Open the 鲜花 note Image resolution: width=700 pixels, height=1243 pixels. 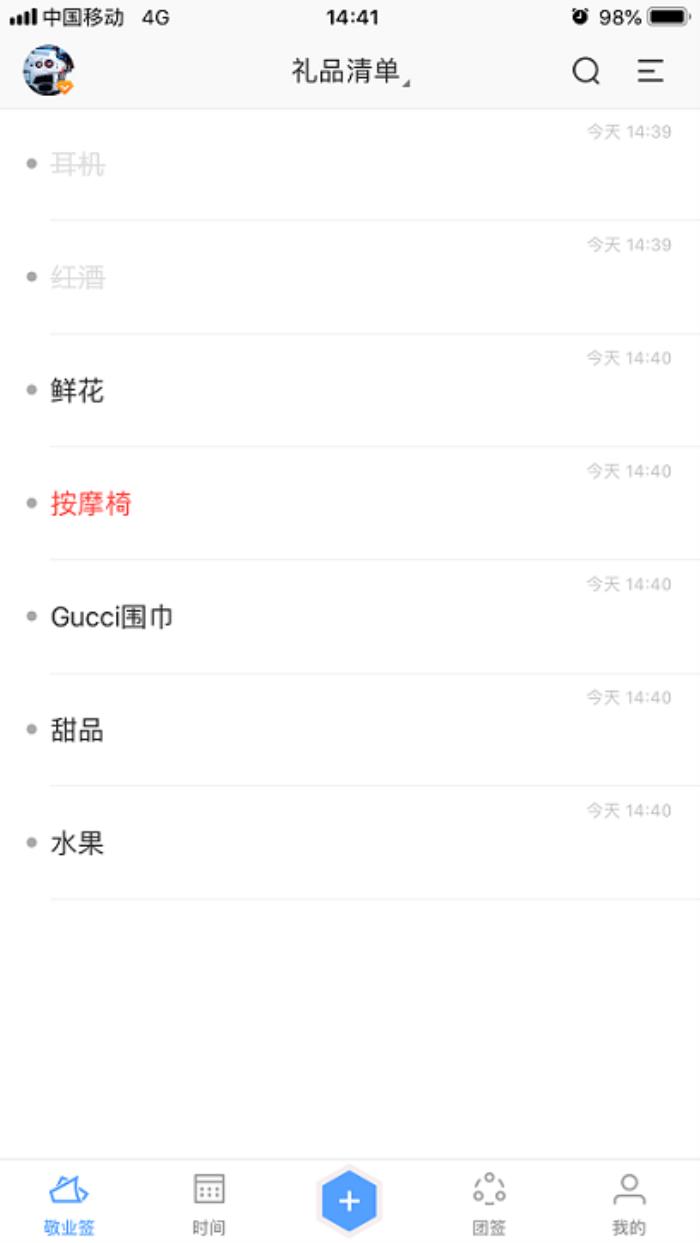78,390
